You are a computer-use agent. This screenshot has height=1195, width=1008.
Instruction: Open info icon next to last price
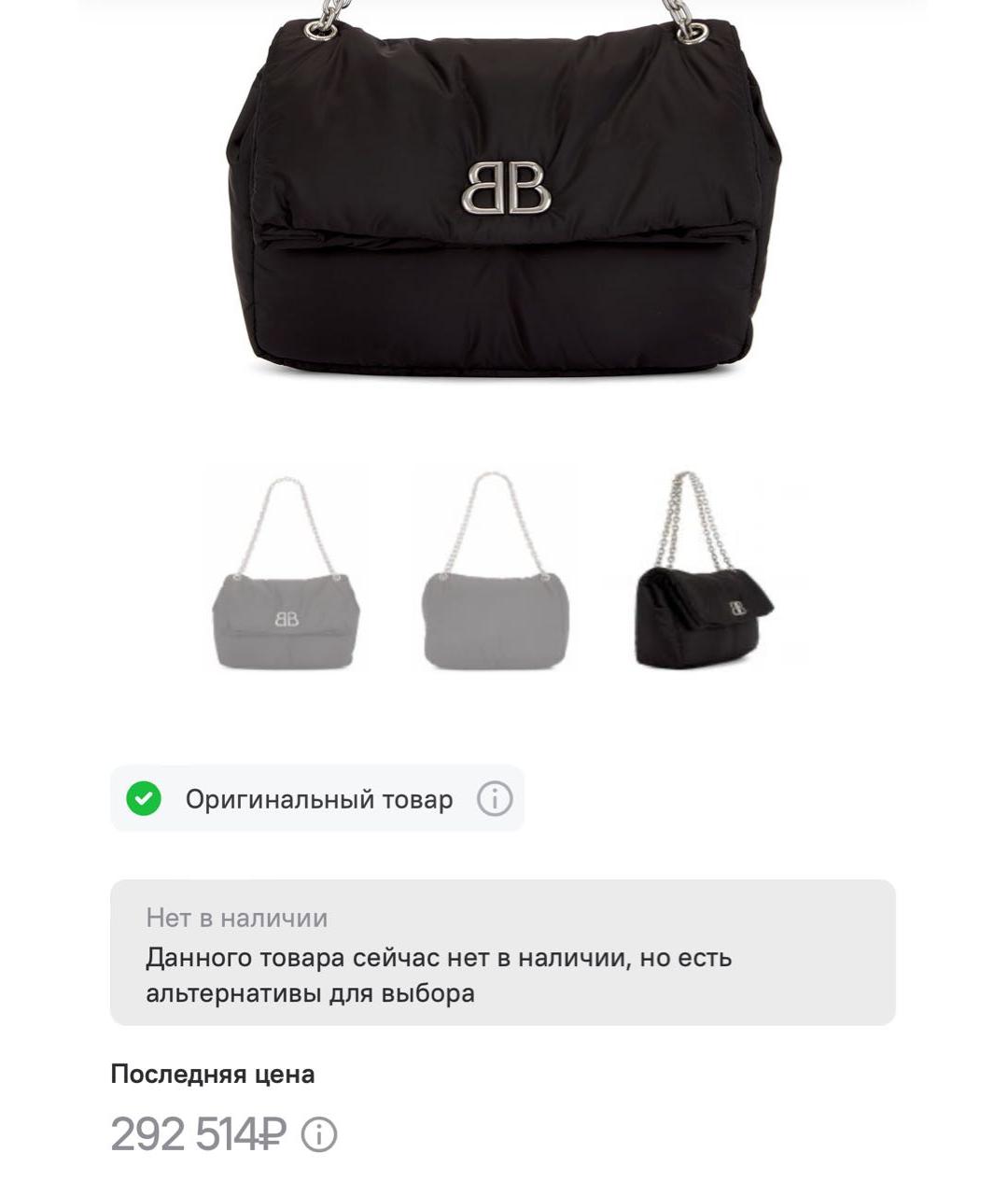click(x=319, y=1135)
